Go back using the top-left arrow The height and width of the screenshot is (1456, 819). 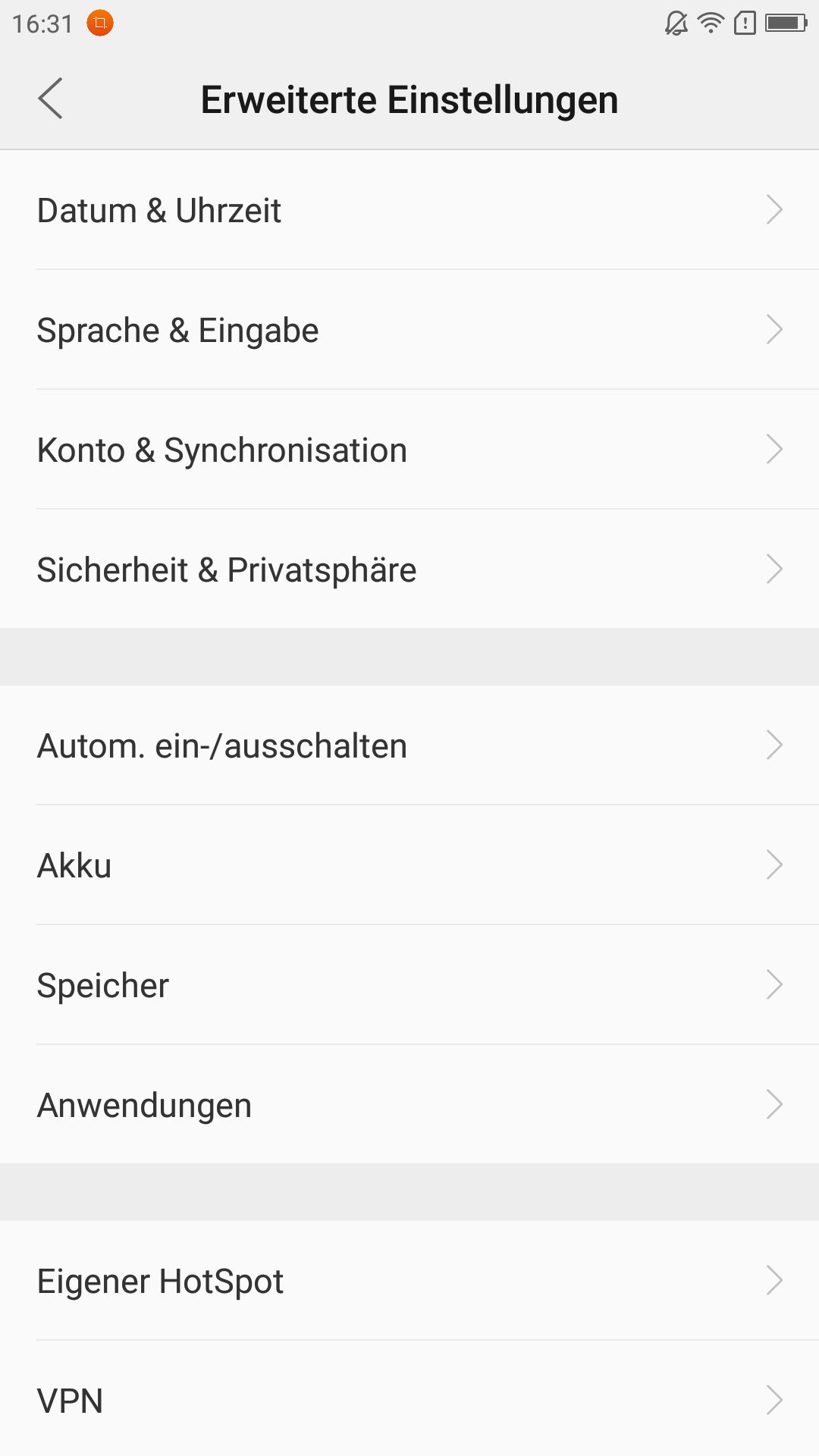[50, 99]
